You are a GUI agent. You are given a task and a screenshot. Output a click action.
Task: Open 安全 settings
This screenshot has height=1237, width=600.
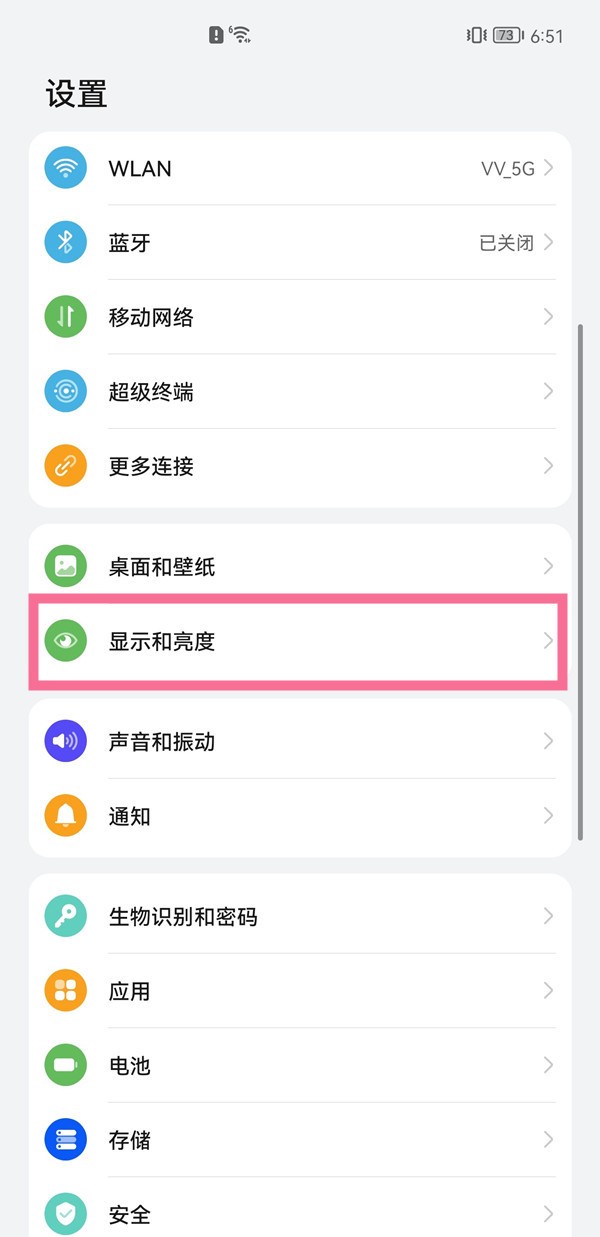point(300,1214)
